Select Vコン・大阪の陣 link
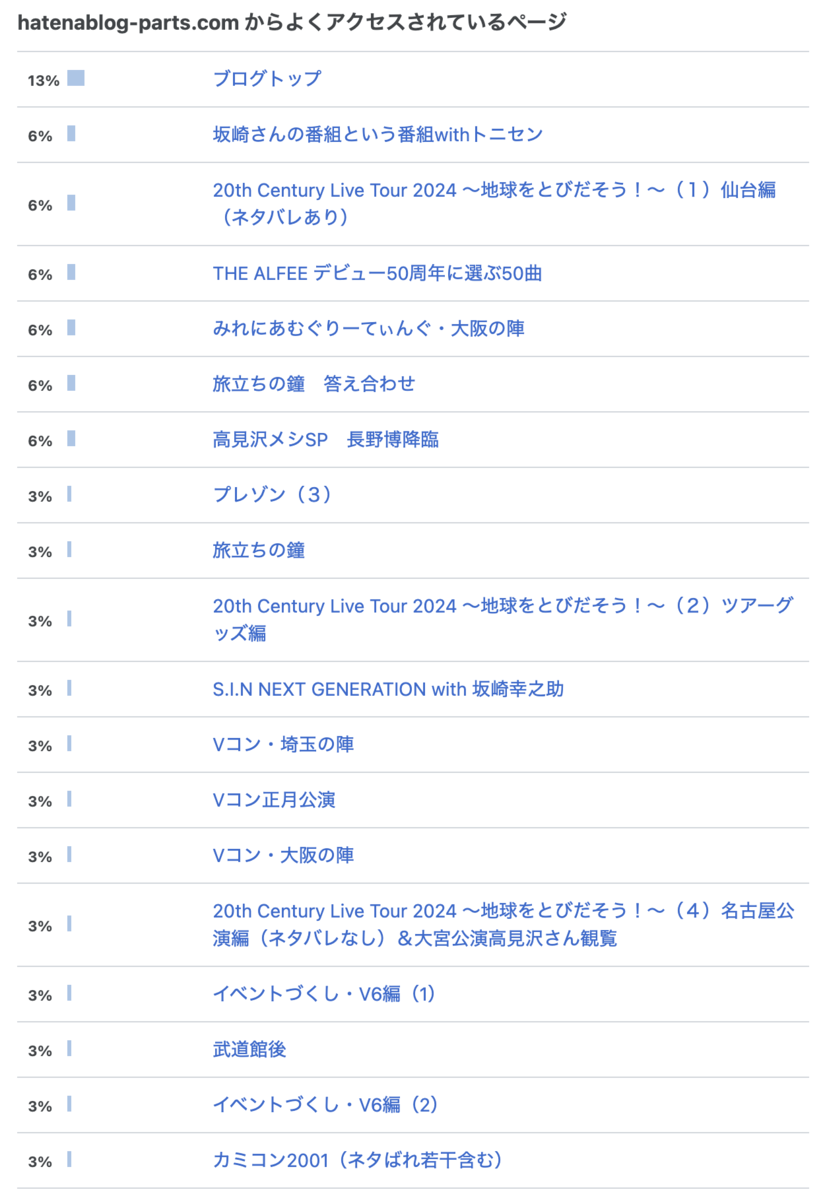Image resolution: width=825 pixels, height=1200 pixels. pos(283,856)
